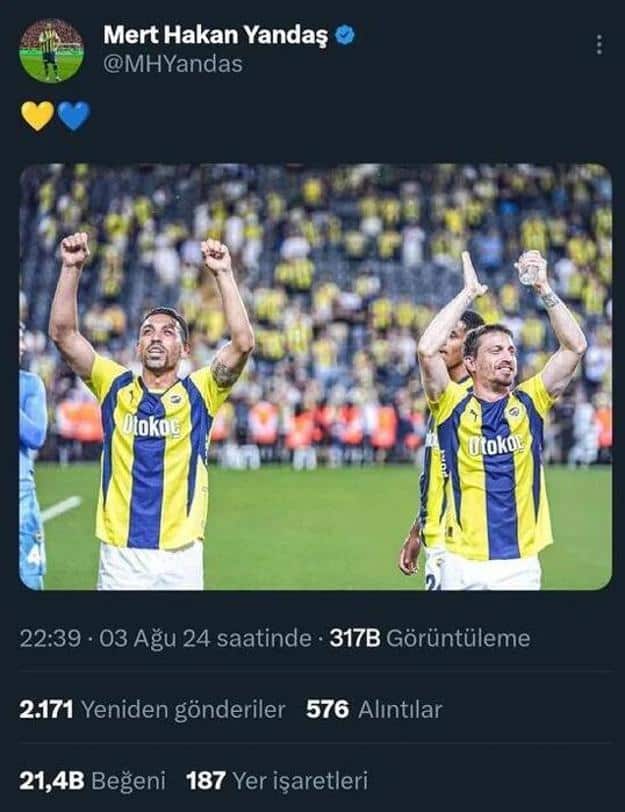View the 576 Alıntılar quotes
Image resolution: width=625 pixels, height=812 pixels.
click(374, 710)
